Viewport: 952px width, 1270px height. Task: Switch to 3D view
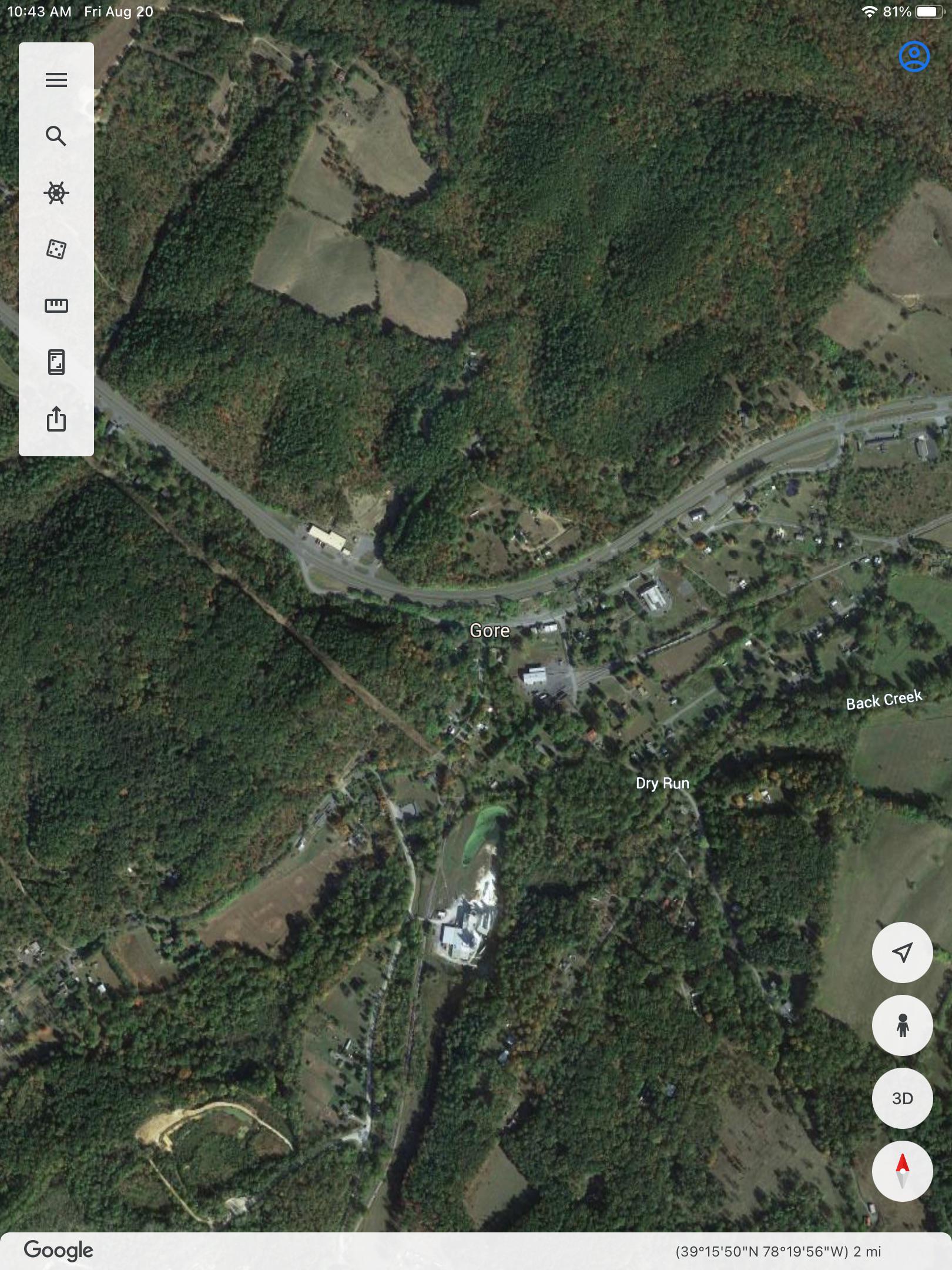(902, 1098)
